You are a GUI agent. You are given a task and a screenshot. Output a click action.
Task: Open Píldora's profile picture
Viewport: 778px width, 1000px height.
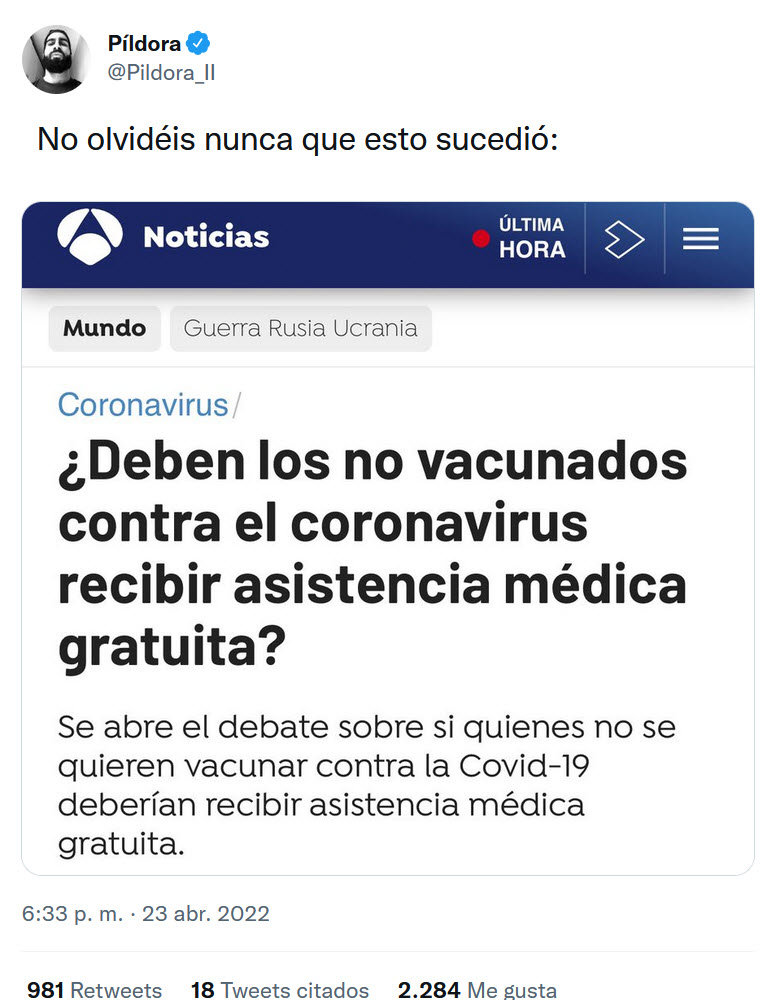coord(56,60)
